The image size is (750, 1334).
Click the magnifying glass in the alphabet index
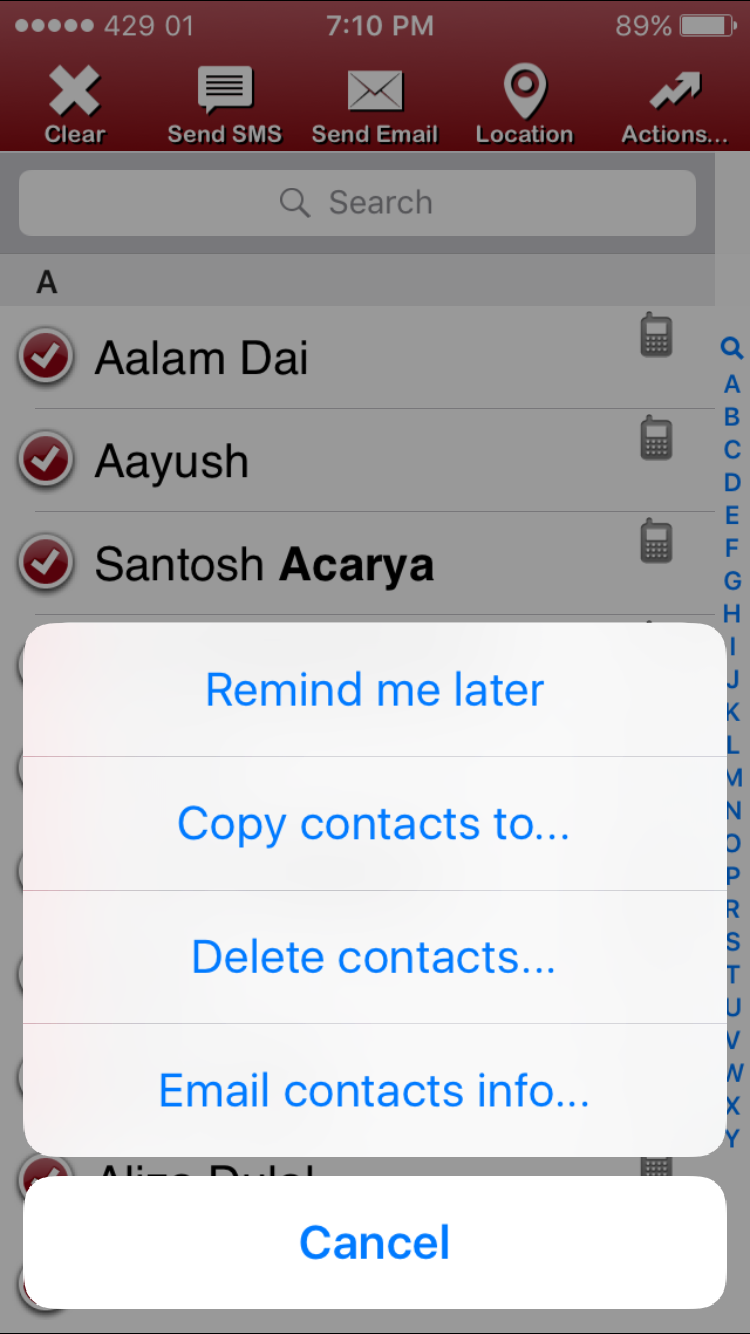pyautogui.click(x=731, y=349)
